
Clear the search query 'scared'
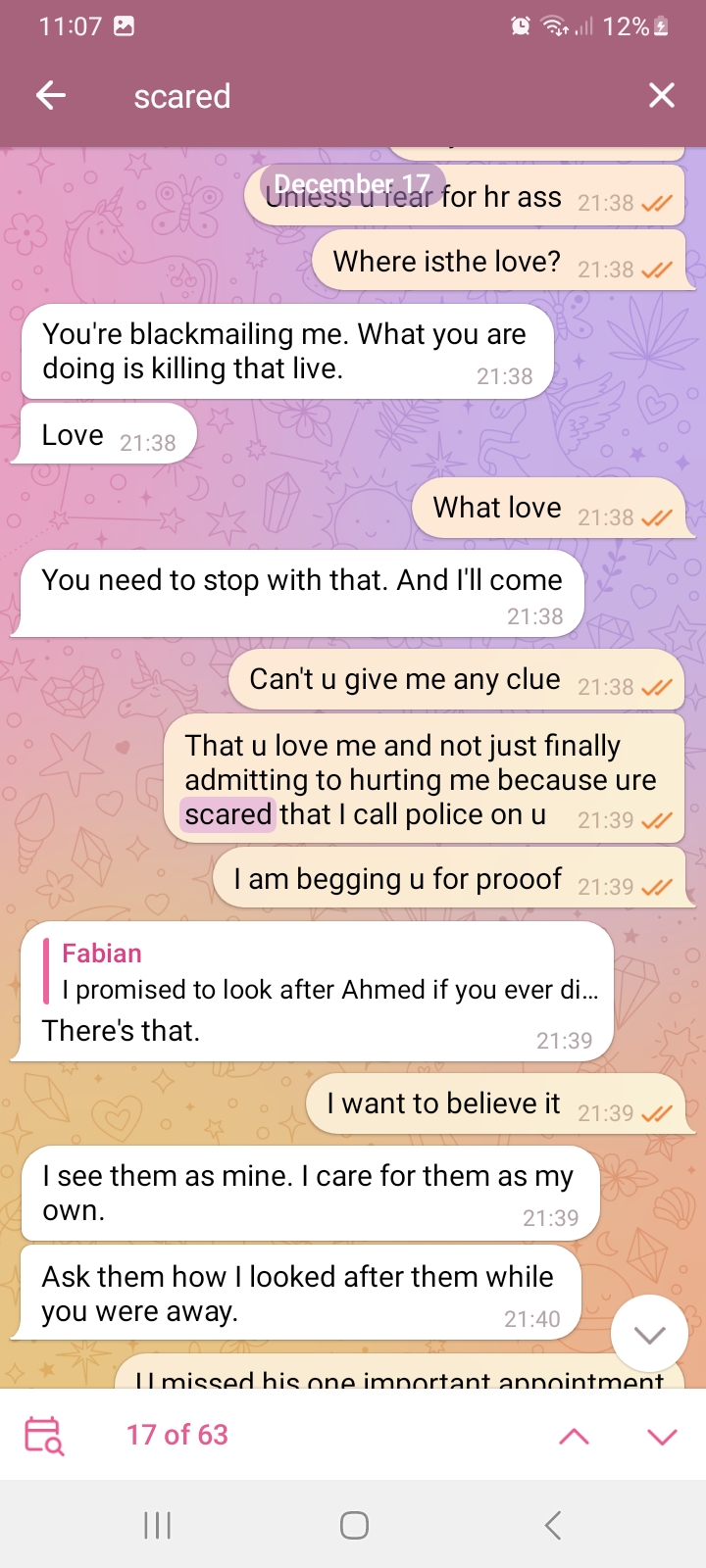(x=662, y=95)
